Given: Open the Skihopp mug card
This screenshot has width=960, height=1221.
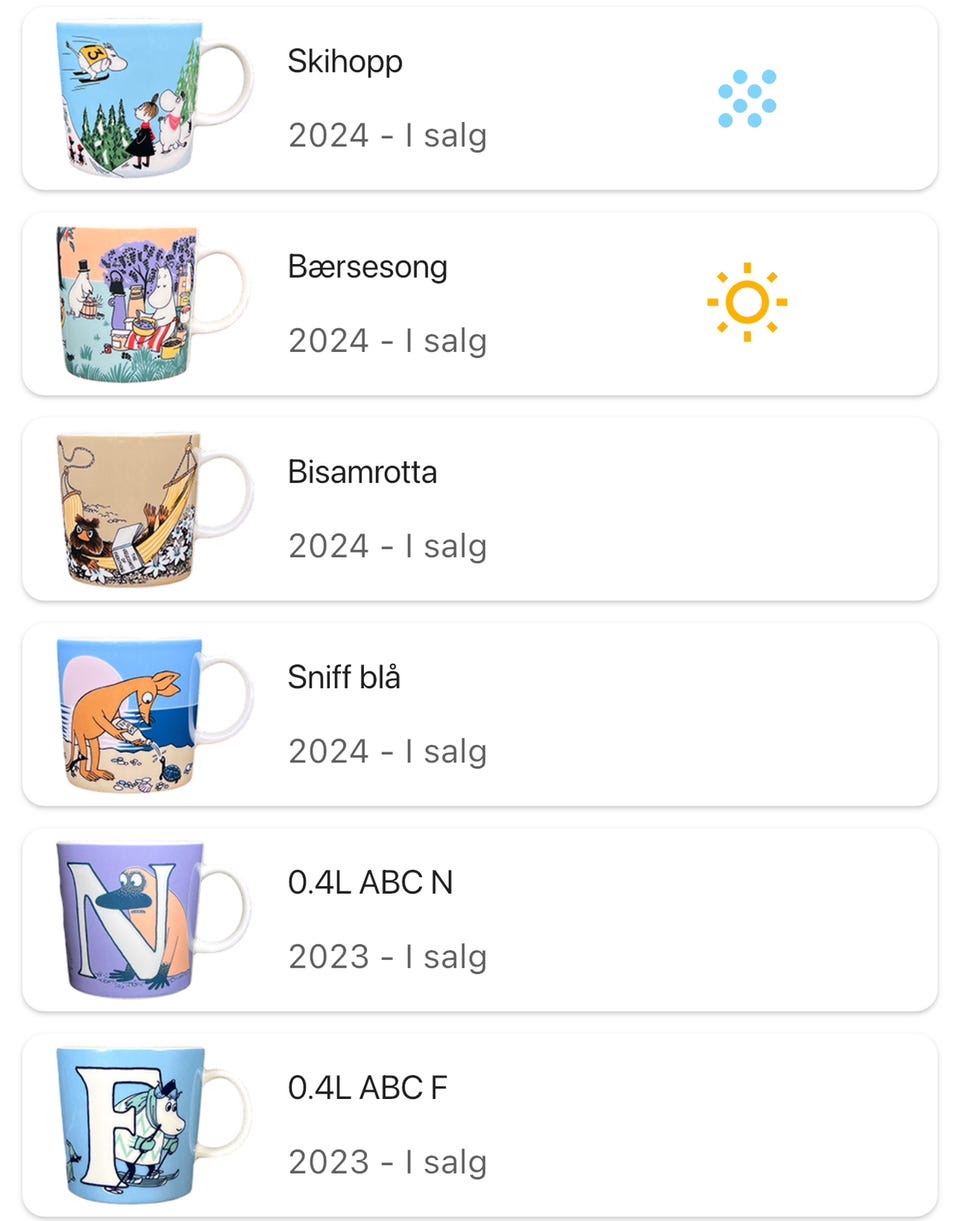Looking at the screenshot, I should click(x=480, y=98).
